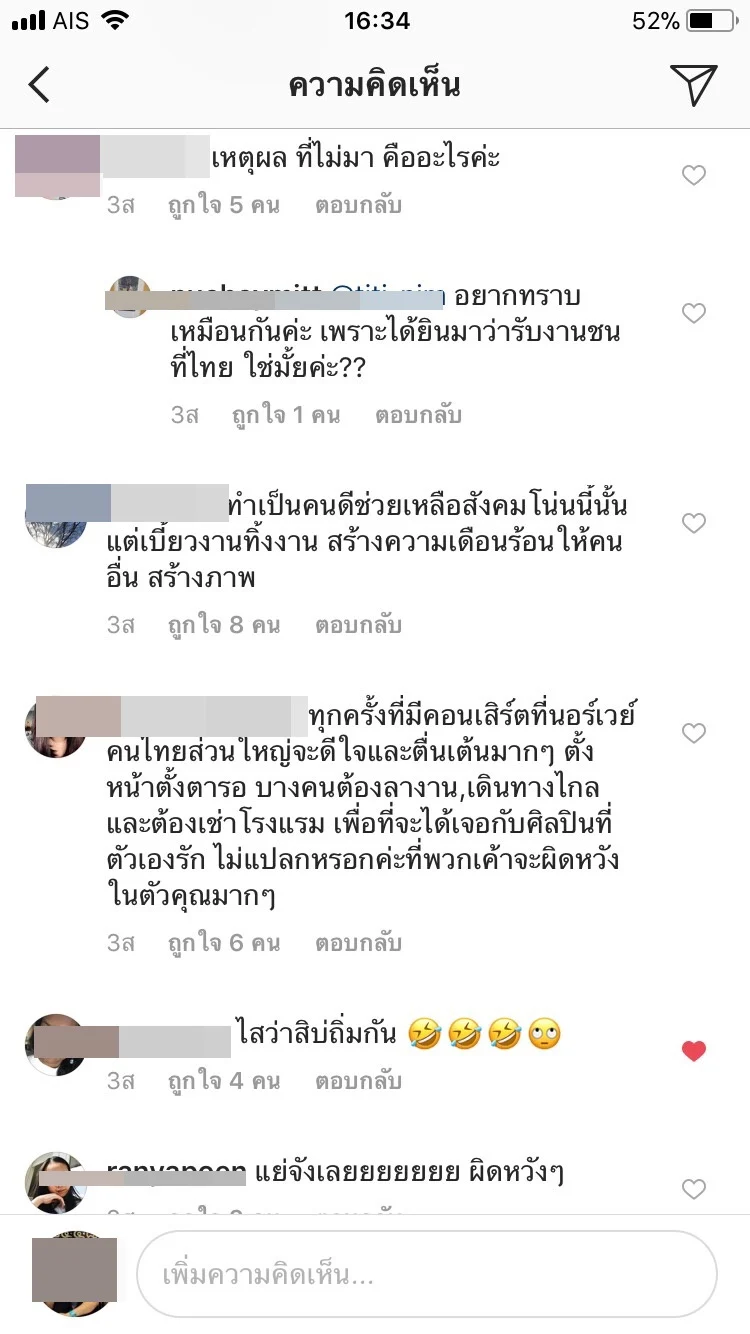
Task: Like the แย่จังเลย ผิดหวังๆ comment
Action: (693, 1188)
